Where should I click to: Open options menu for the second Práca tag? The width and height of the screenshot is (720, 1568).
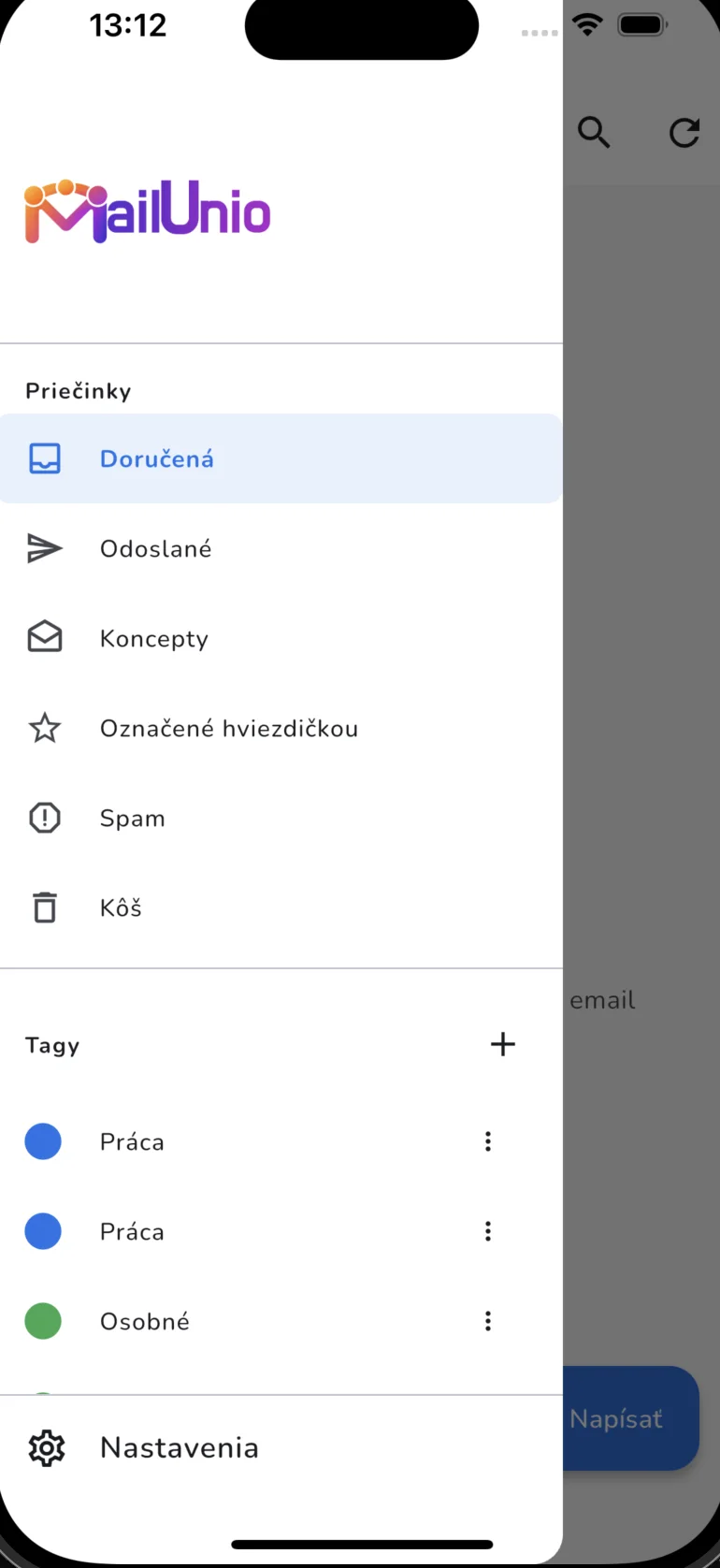click(487, 1230)
